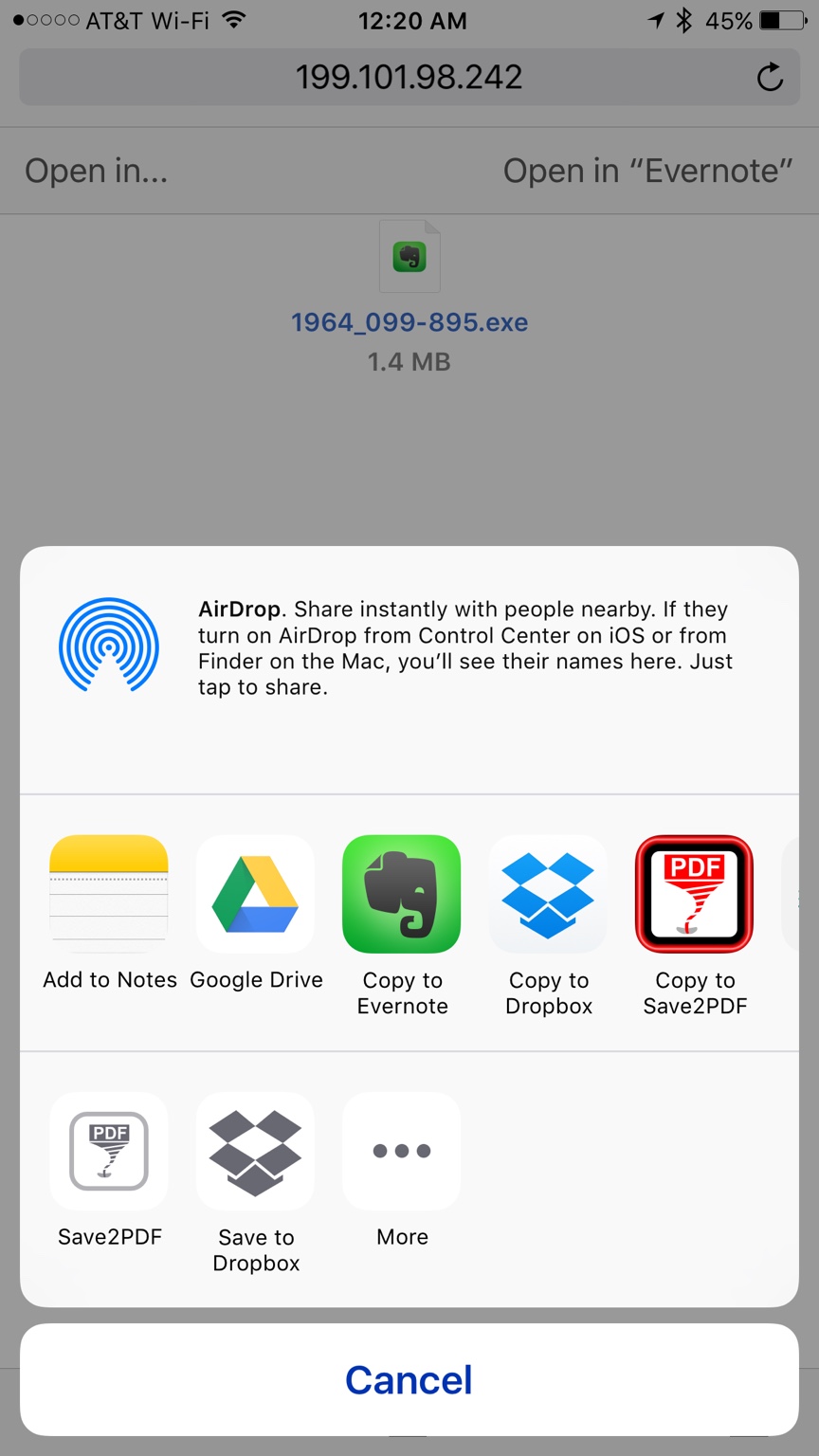
Task: Open More actions options
Action: coord(402,1151)
